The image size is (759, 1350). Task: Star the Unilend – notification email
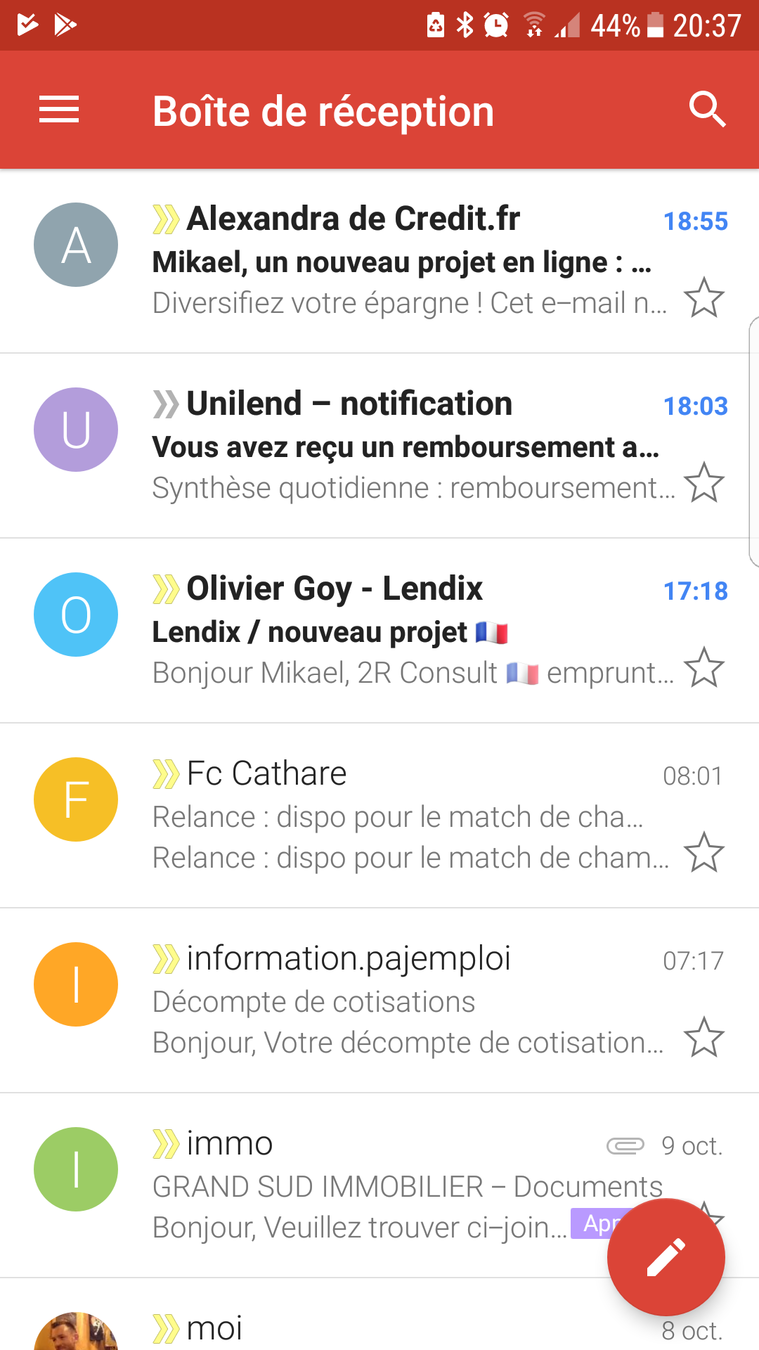pos(704,484)
